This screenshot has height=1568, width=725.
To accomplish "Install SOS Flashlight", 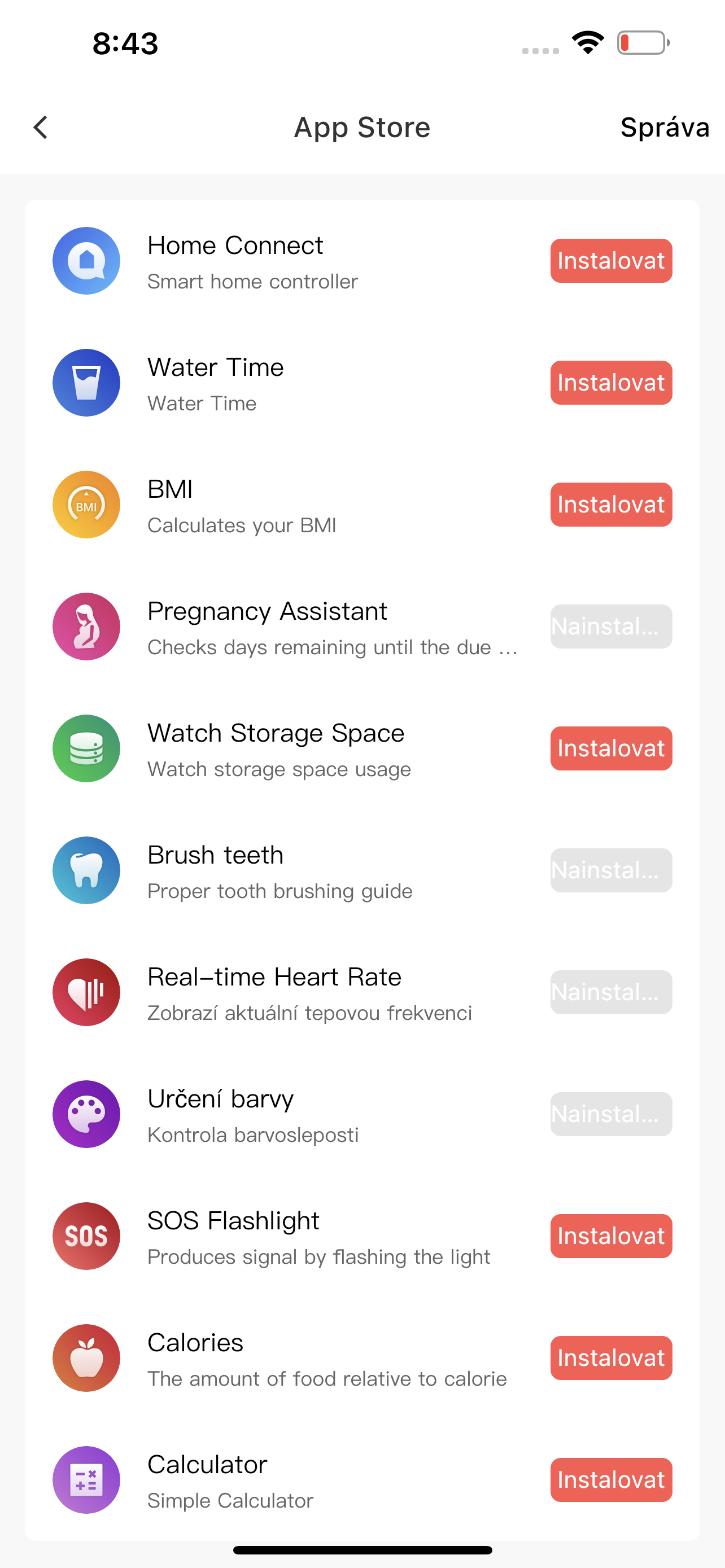I will [610, 1236].
